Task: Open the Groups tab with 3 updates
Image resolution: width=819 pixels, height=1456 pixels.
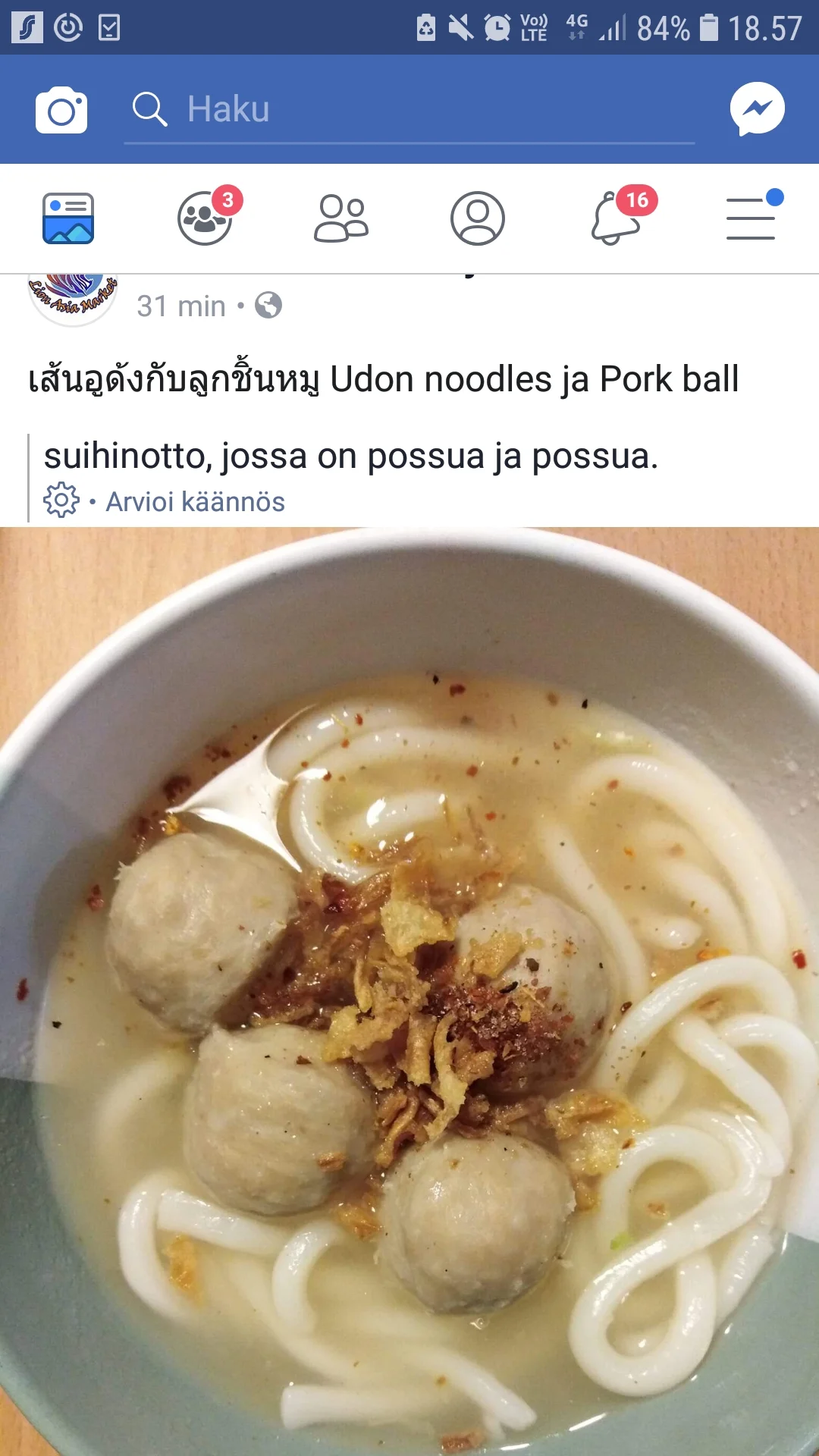Action: tap(205, 218)
